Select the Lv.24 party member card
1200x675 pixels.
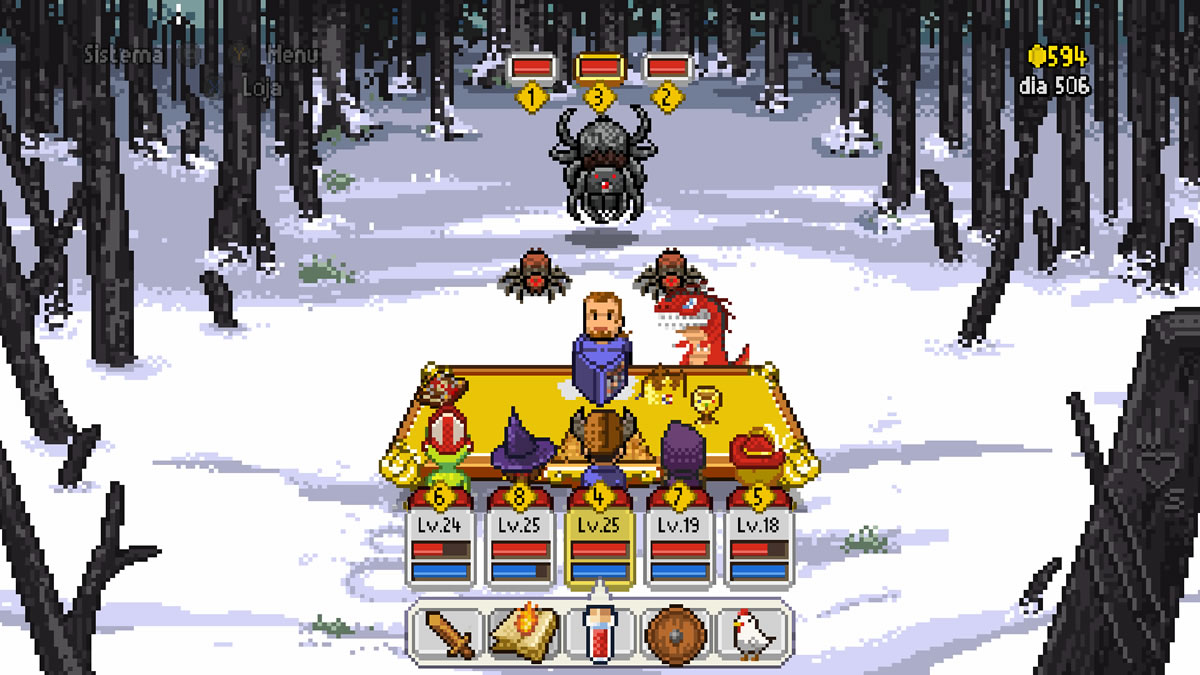tap(440, 547)
